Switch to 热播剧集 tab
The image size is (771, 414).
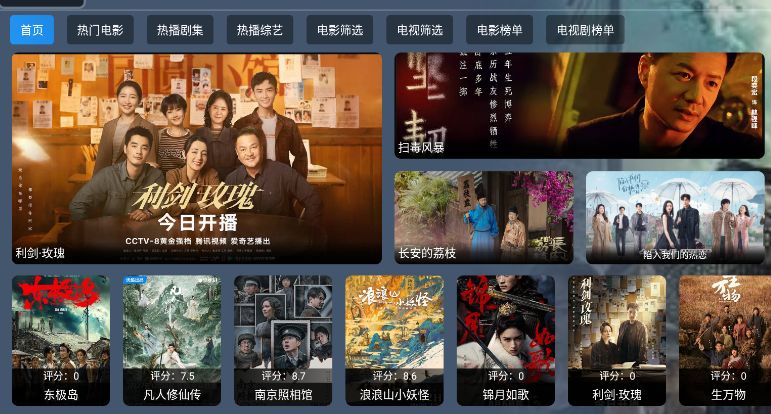[x=180, y=30]
